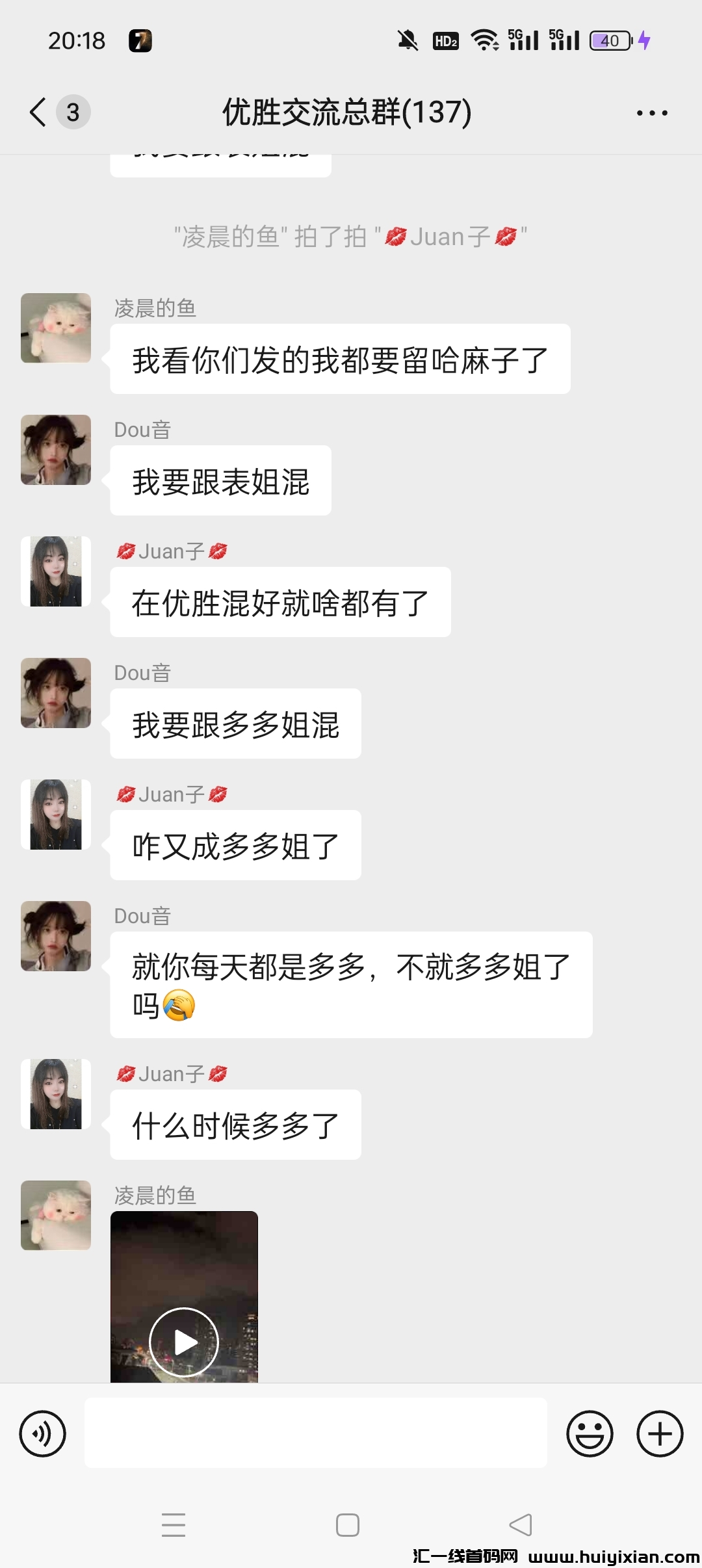The image size is (702, 1568).
Task: Go back to the chat list
Action: [x=39, y=112]
